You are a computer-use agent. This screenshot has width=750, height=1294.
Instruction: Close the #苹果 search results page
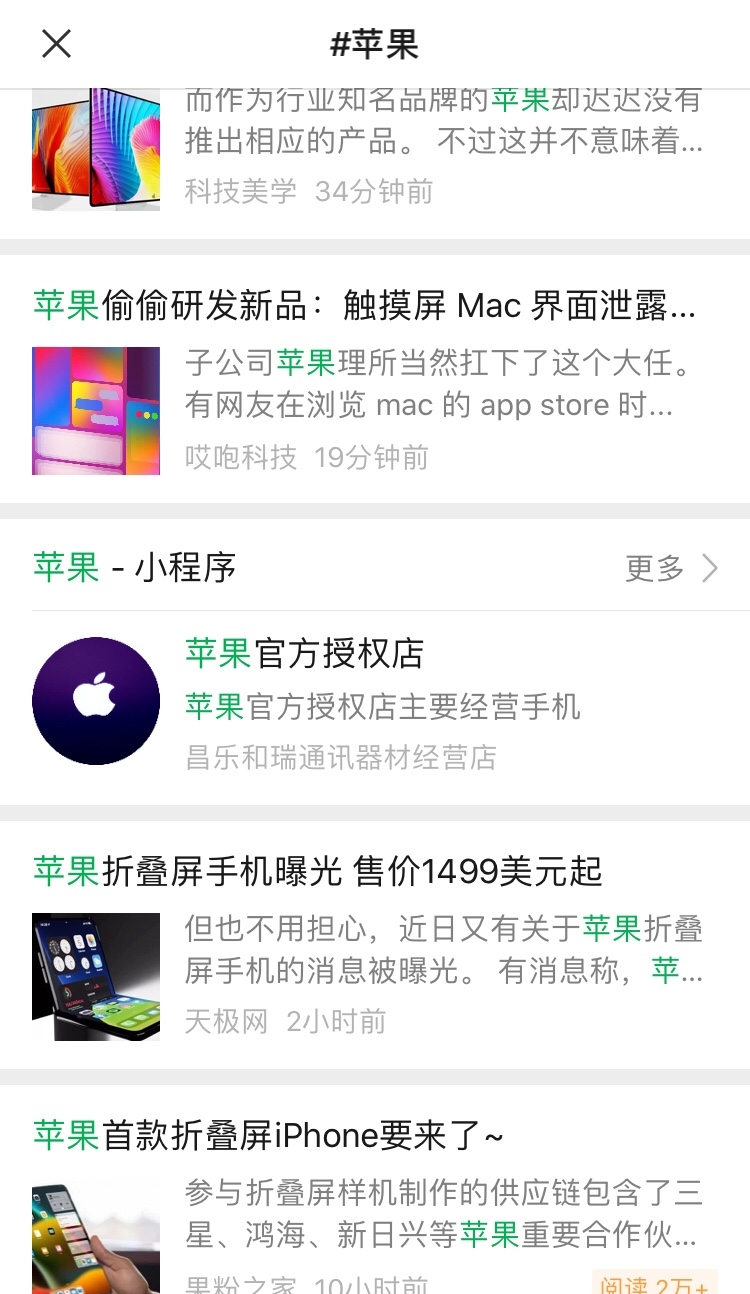tap(56, 44)
